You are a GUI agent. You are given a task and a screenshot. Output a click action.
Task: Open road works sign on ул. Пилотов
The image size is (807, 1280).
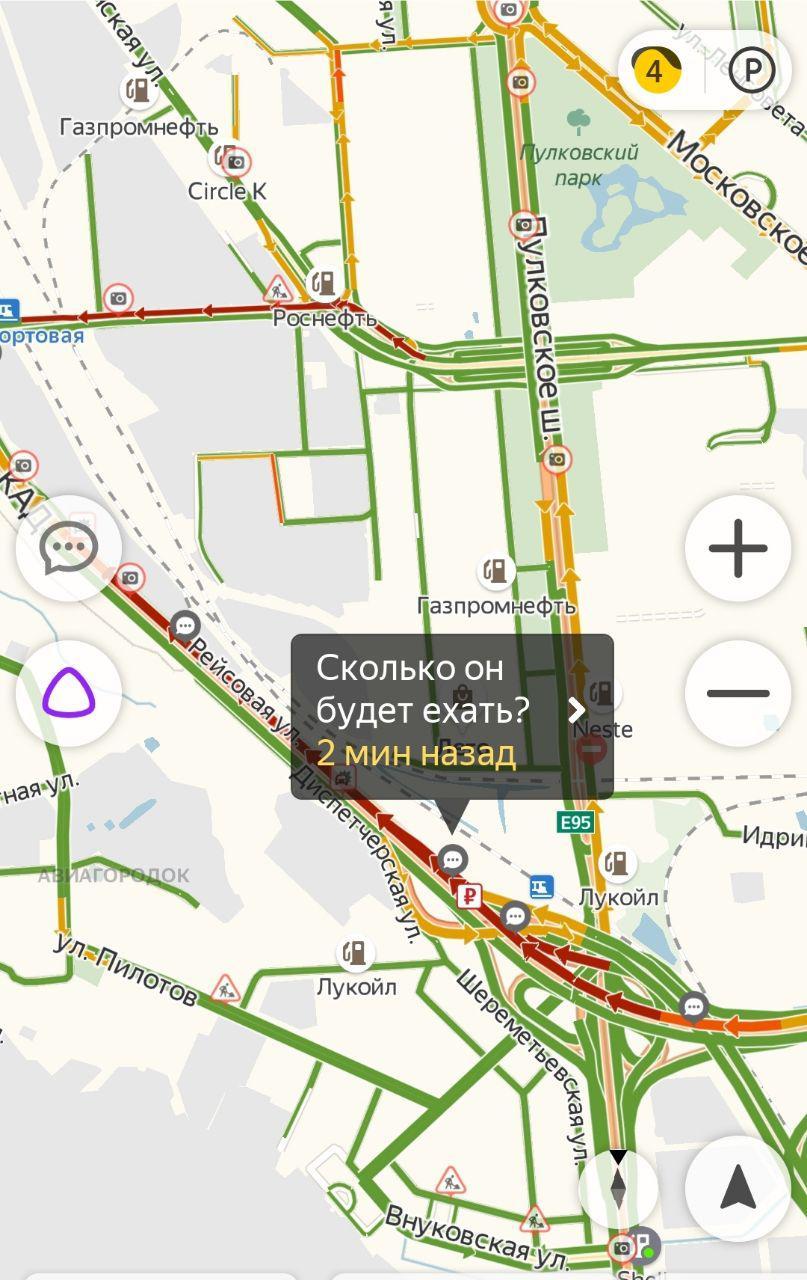point(226,989)
